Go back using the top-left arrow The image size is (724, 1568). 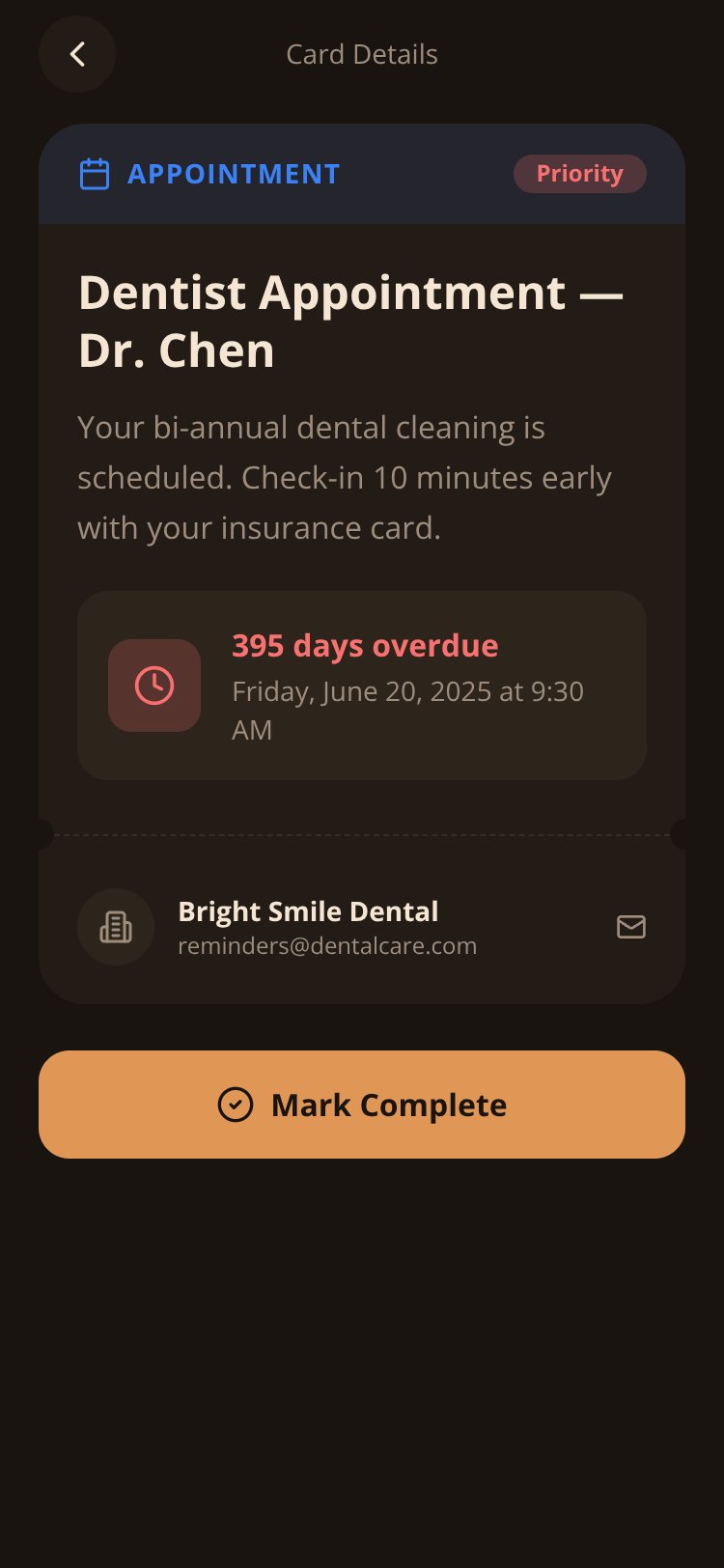pos(77,54)
